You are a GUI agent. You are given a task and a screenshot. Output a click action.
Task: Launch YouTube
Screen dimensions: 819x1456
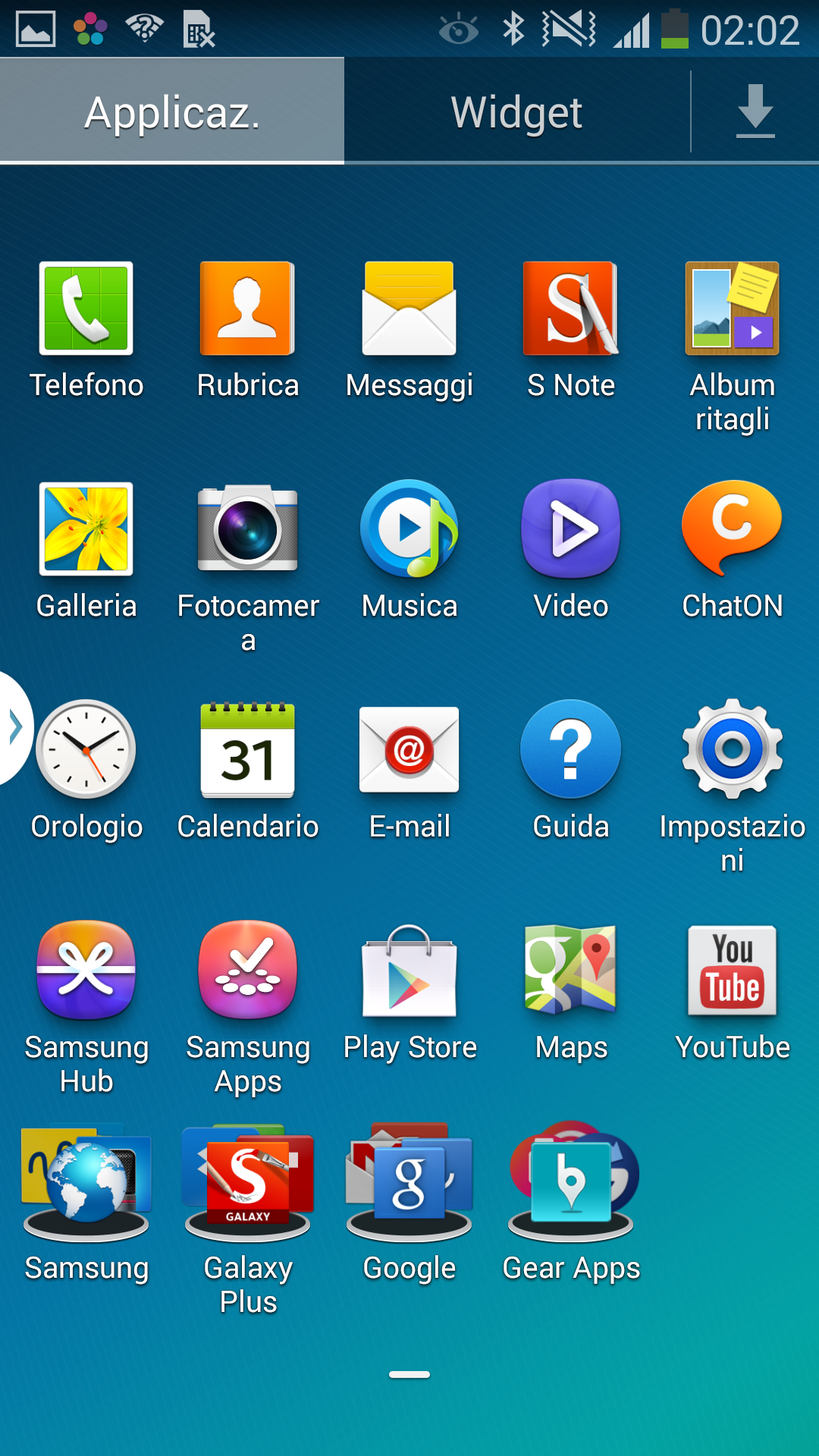(x=733, y=971)
